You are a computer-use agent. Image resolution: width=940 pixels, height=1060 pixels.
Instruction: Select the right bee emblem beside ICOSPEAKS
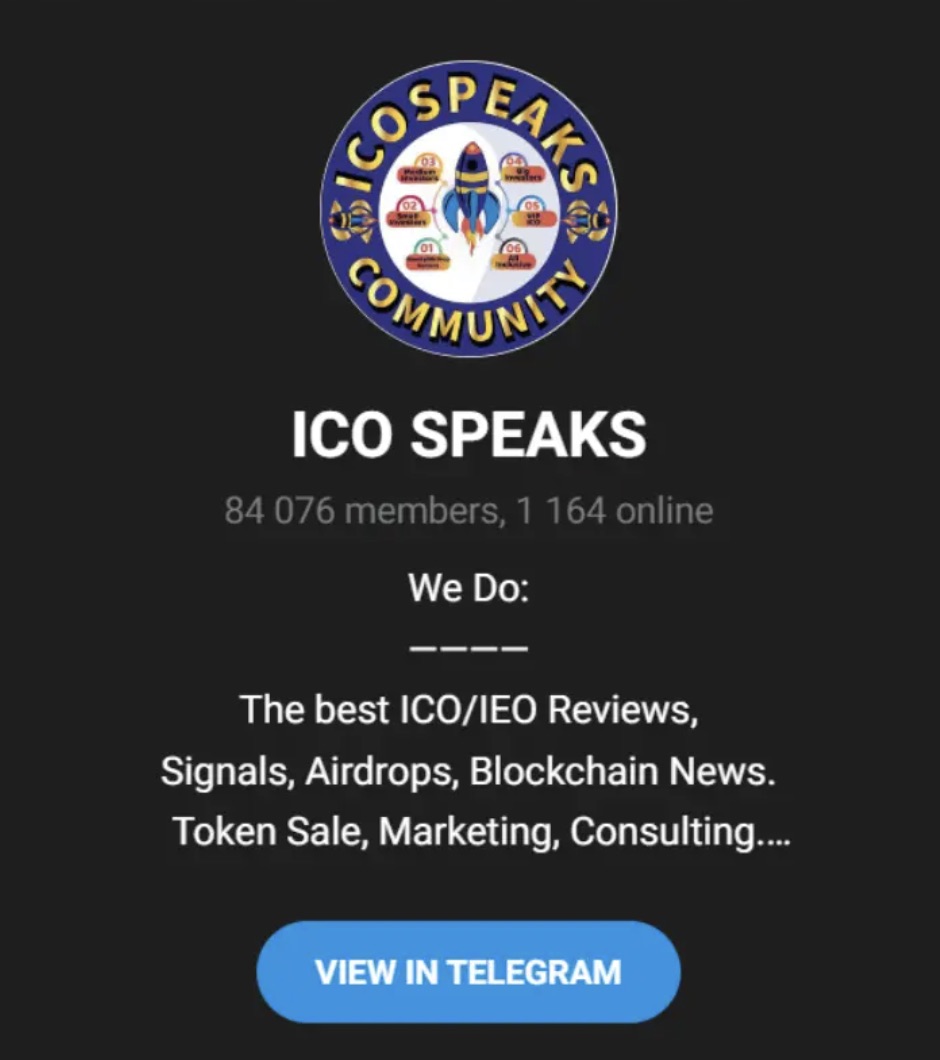(589, 218)
